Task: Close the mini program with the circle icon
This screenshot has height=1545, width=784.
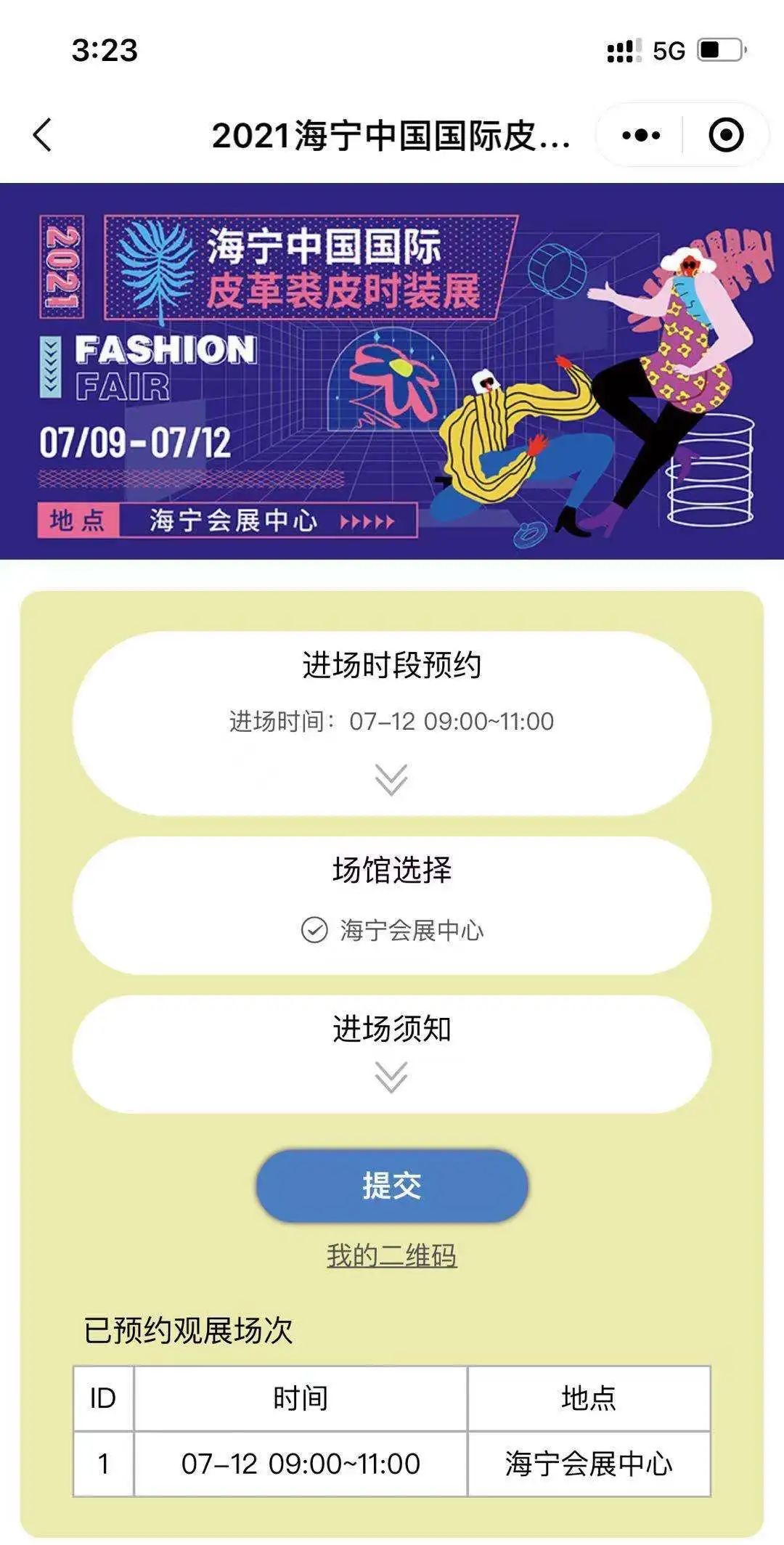Action: click(725, 135)
